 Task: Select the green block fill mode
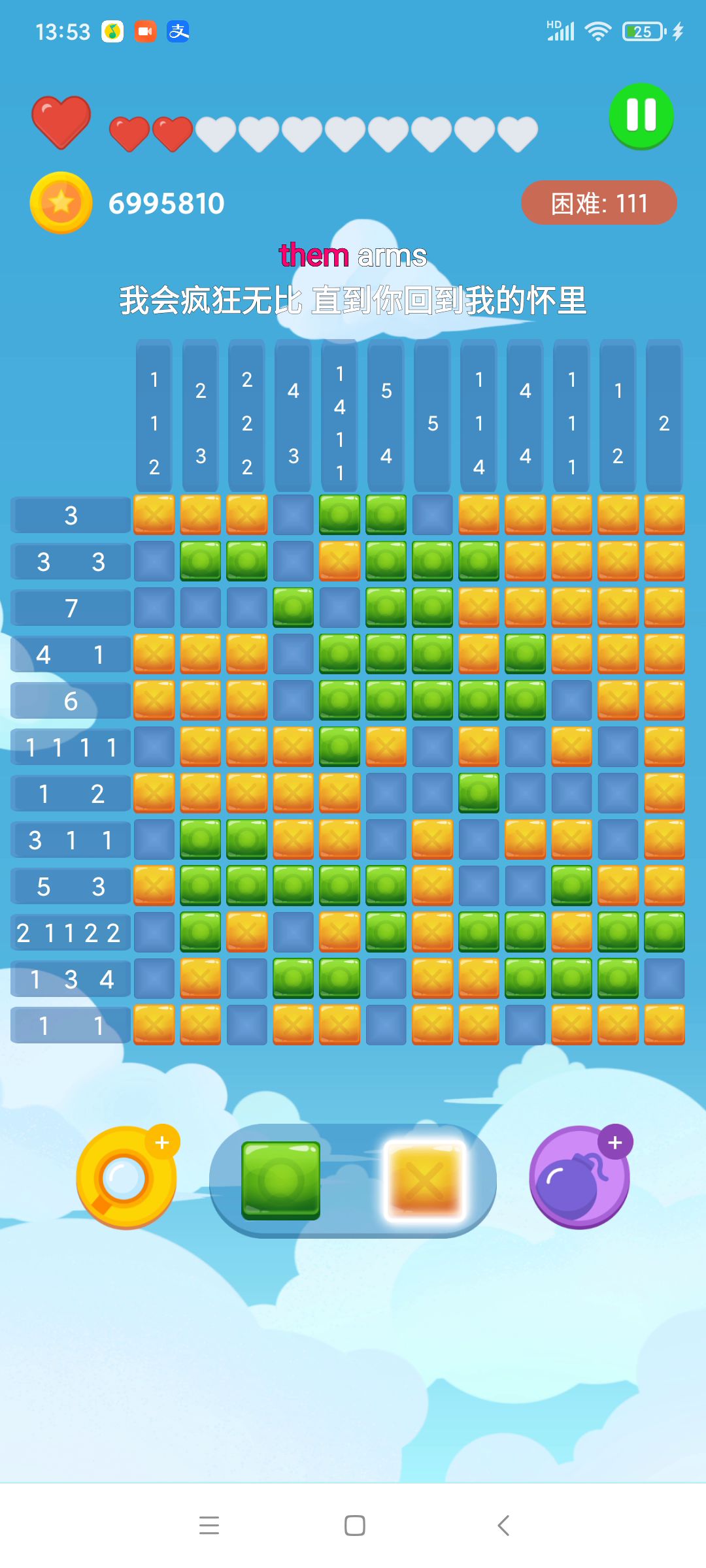pos(280,1181)
